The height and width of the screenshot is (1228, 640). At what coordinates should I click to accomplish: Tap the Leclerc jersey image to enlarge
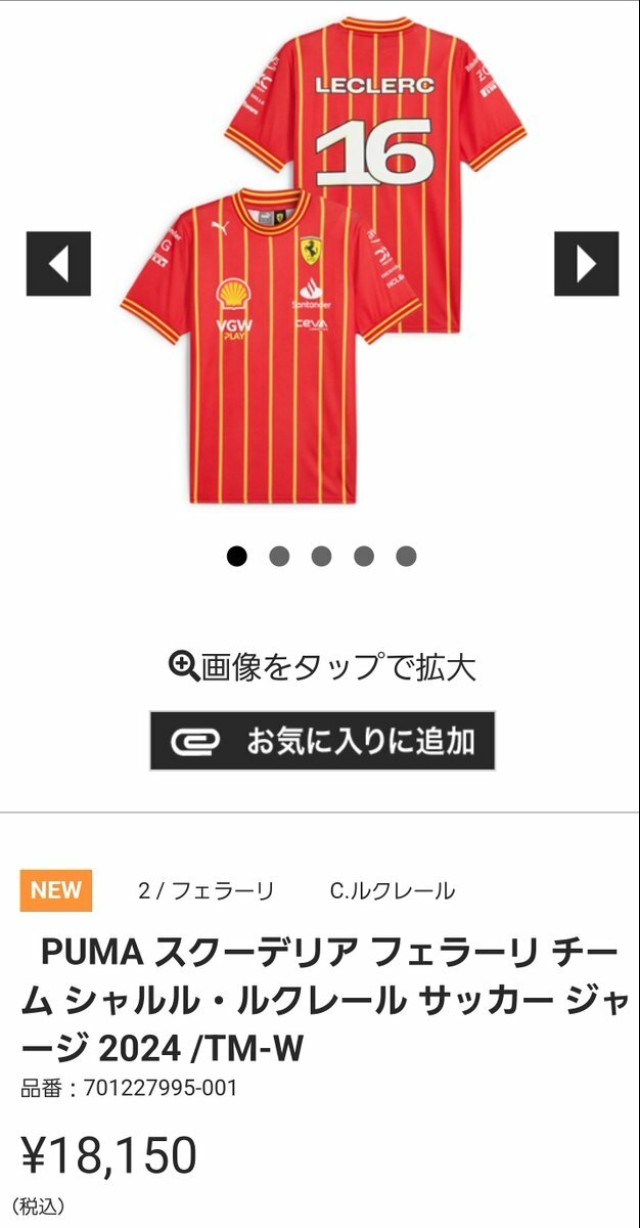320,270
